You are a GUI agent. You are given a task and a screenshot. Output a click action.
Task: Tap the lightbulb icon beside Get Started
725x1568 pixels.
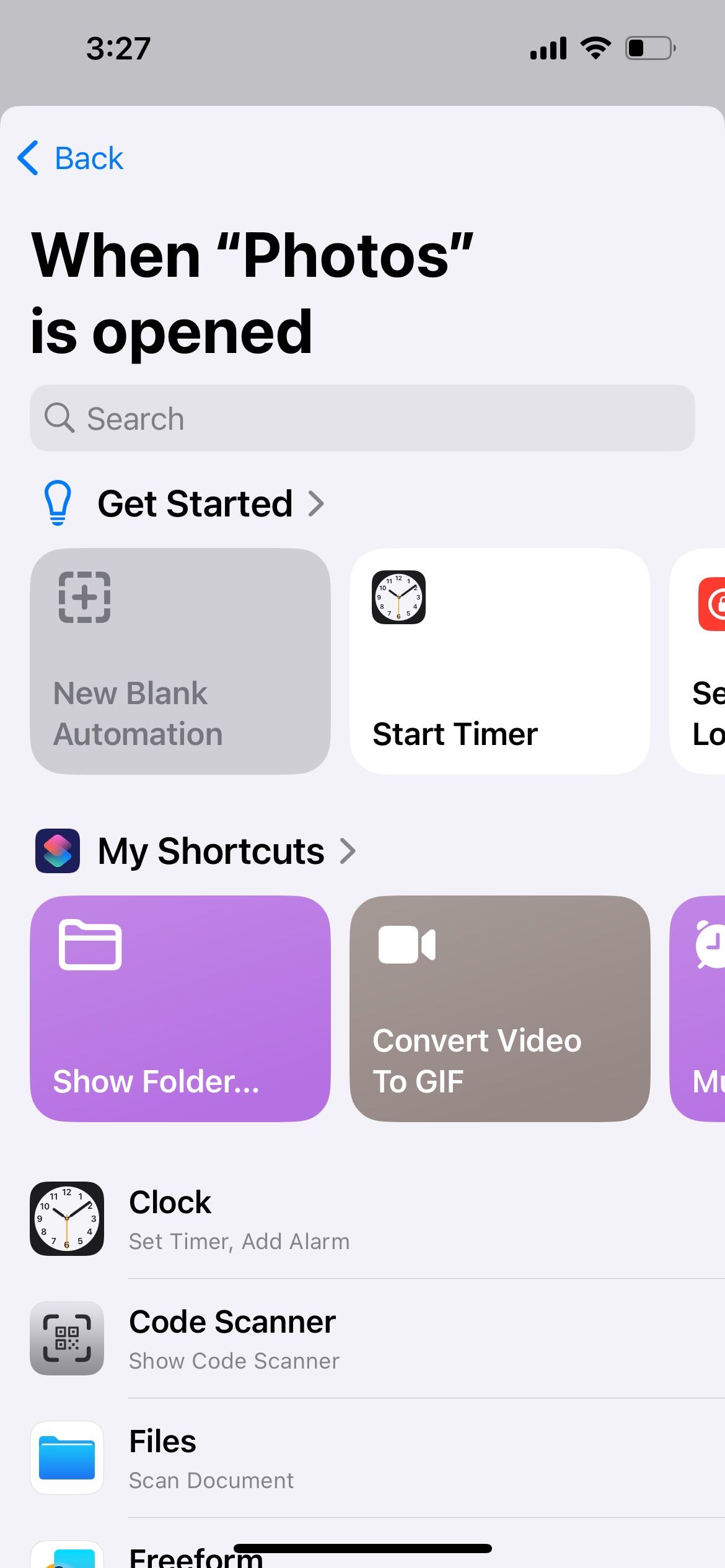coord(58,502)
